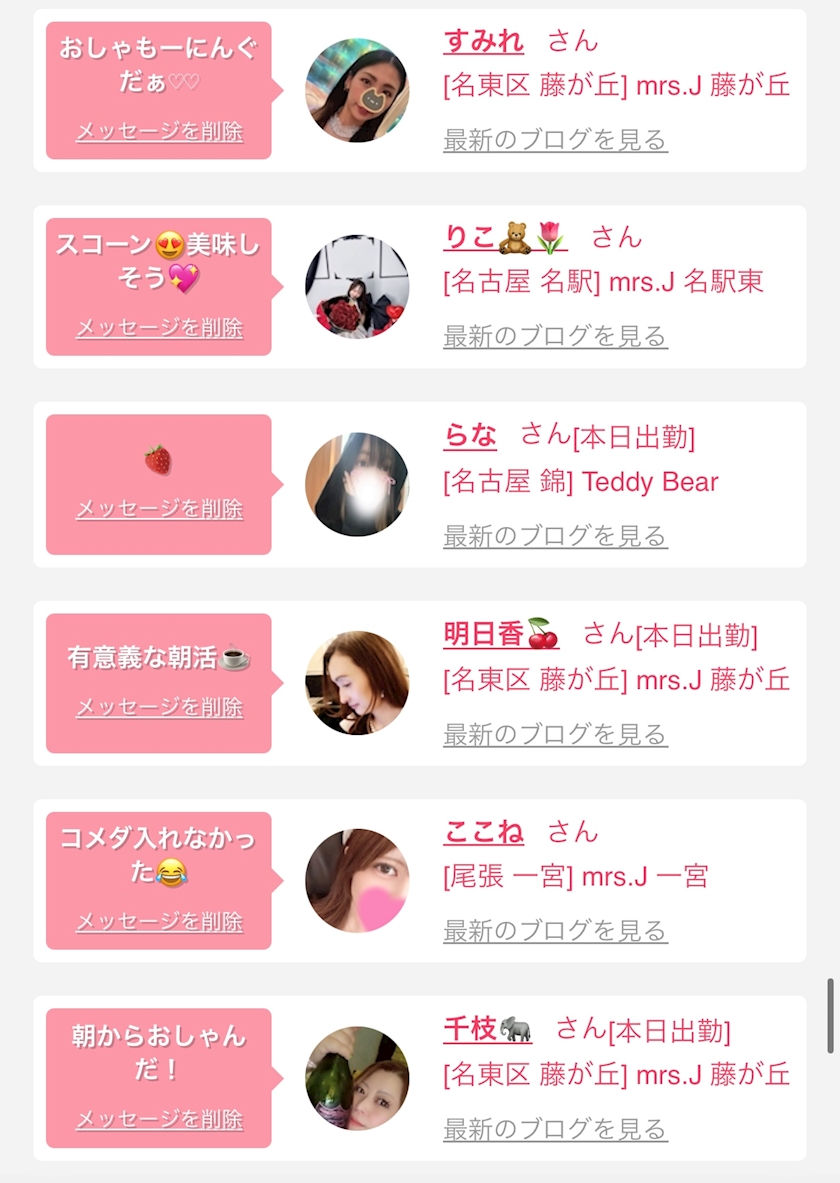Screen dimensions: 840x1183
Task: Open 千枝's profile name link
Action: tap(487, 1029)
